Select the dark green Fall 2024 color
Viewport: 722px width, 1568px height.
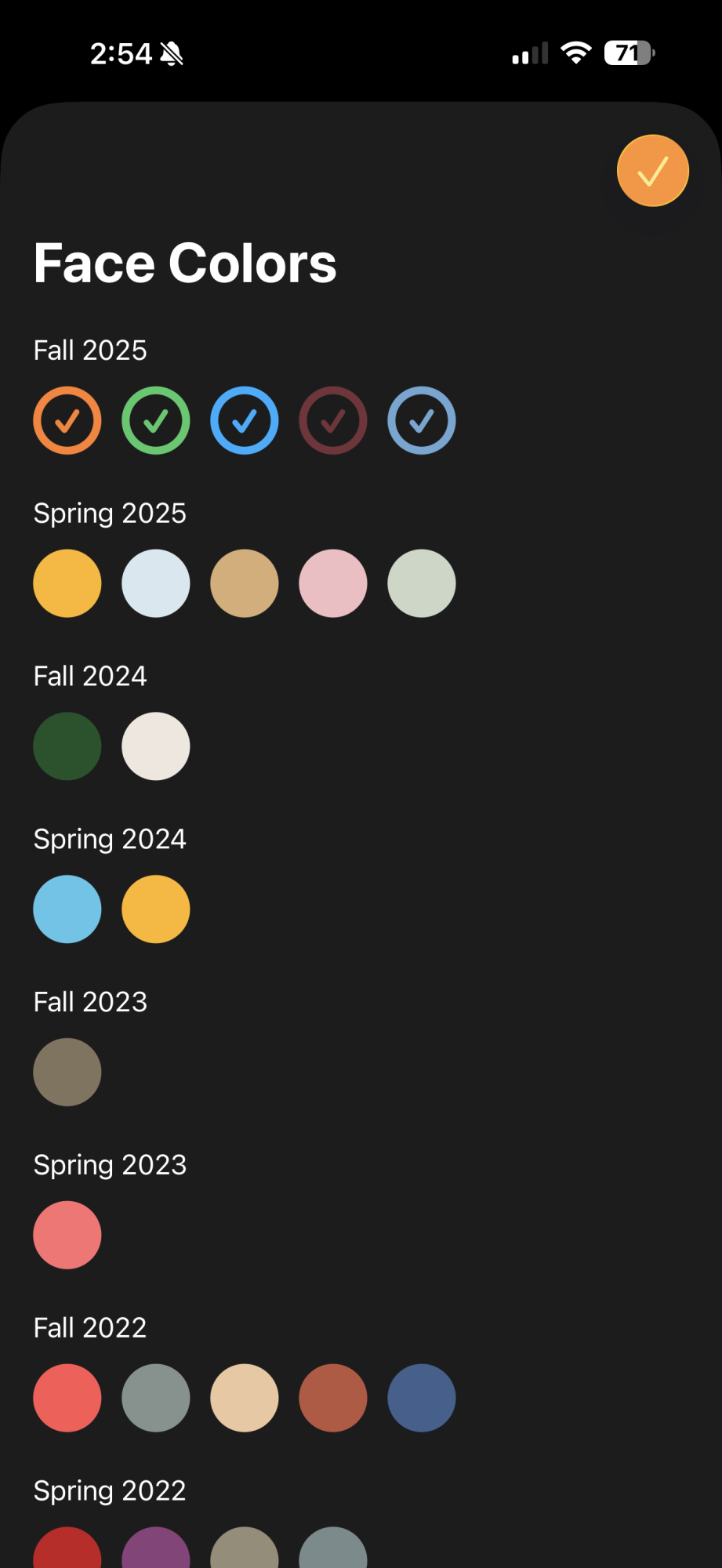(x=67, y=746)
